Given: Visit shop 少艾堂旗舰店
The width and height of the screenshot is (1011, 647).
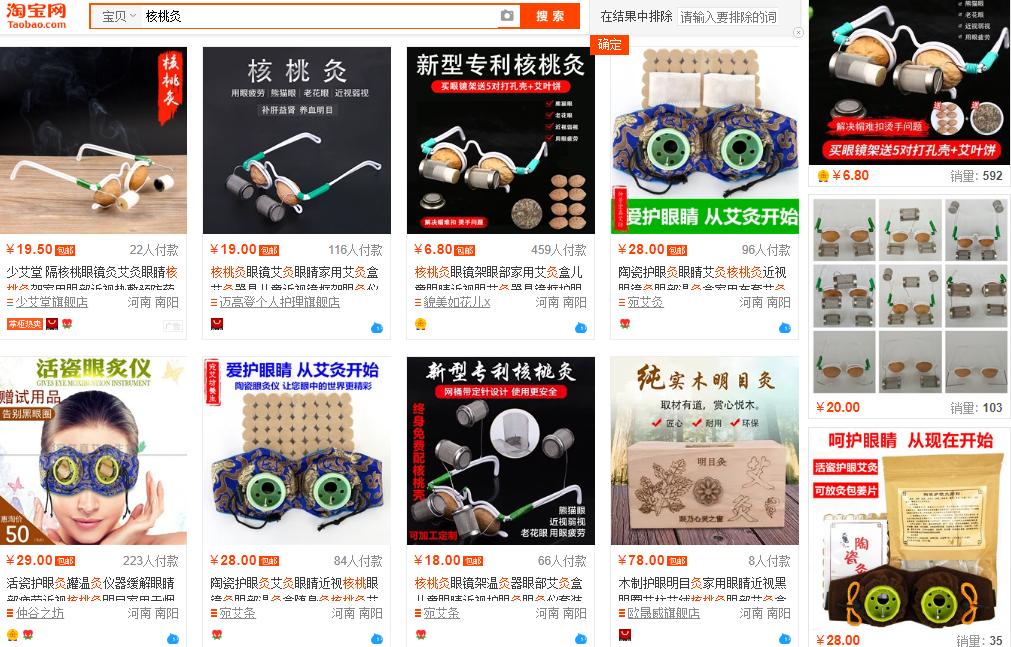Looking at the screenshot, I should click(51, 302).
